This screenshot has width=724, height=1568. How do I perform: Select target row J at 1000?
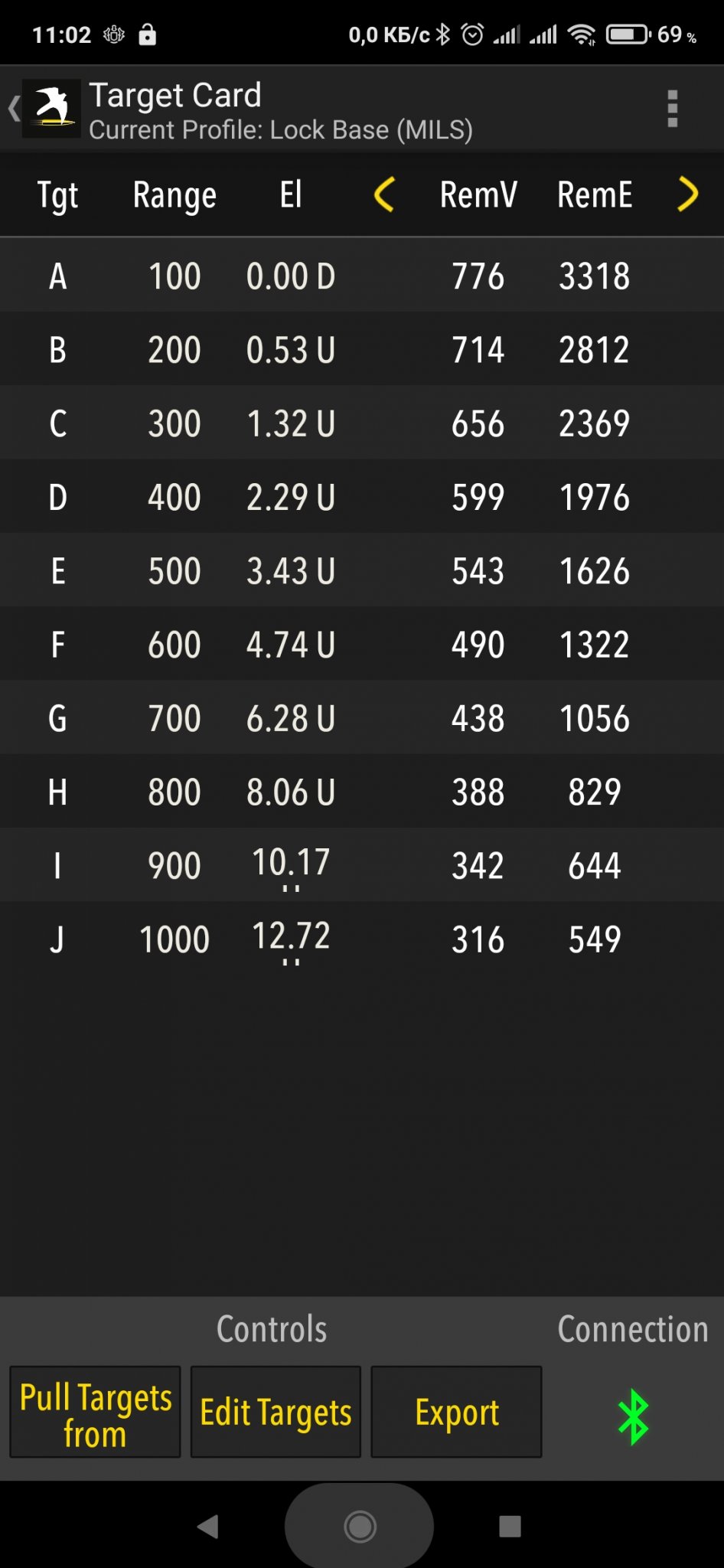point(361,939)
